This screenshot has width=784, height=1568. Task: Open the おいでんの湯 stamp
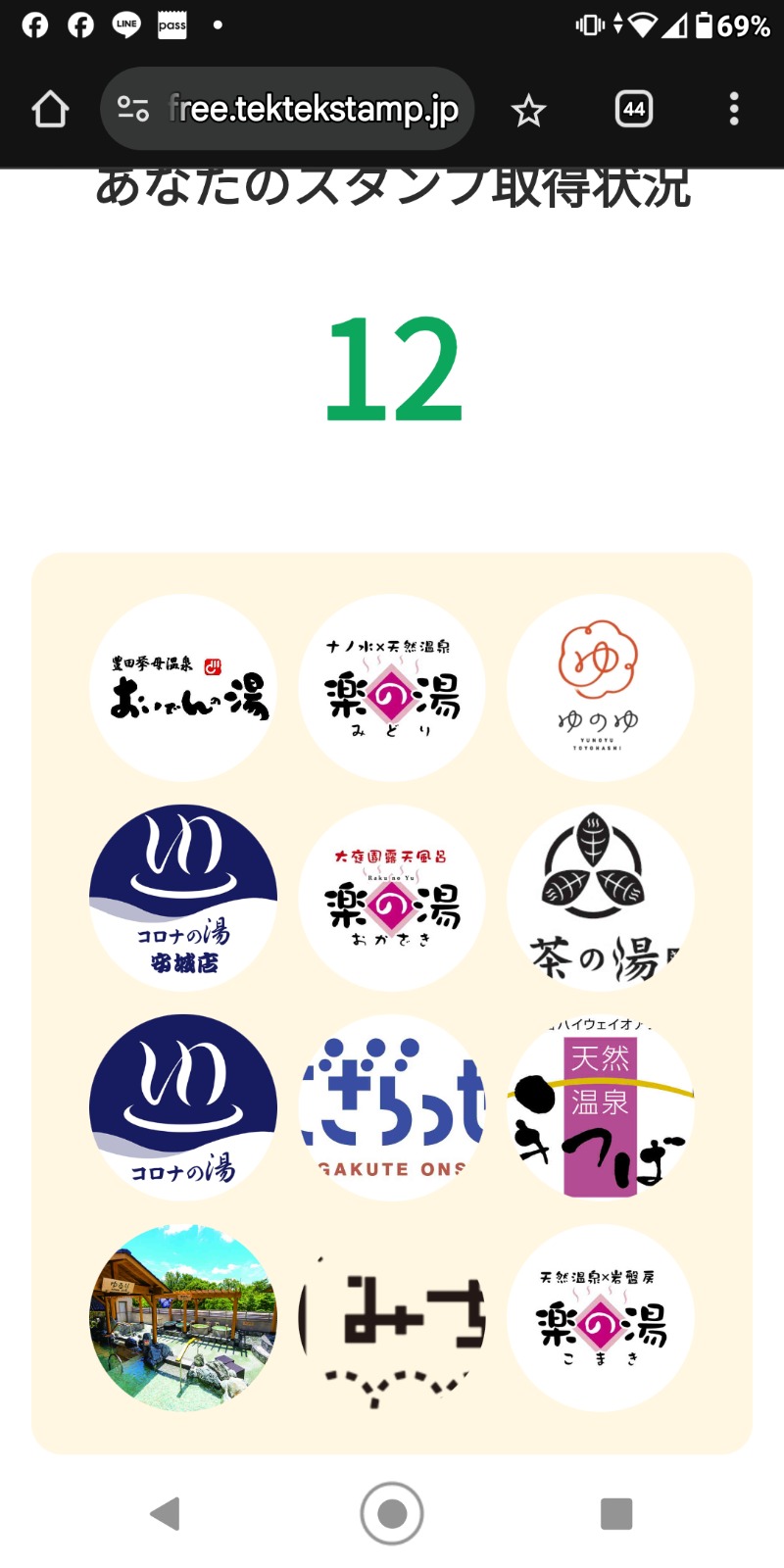coord(183,688)
